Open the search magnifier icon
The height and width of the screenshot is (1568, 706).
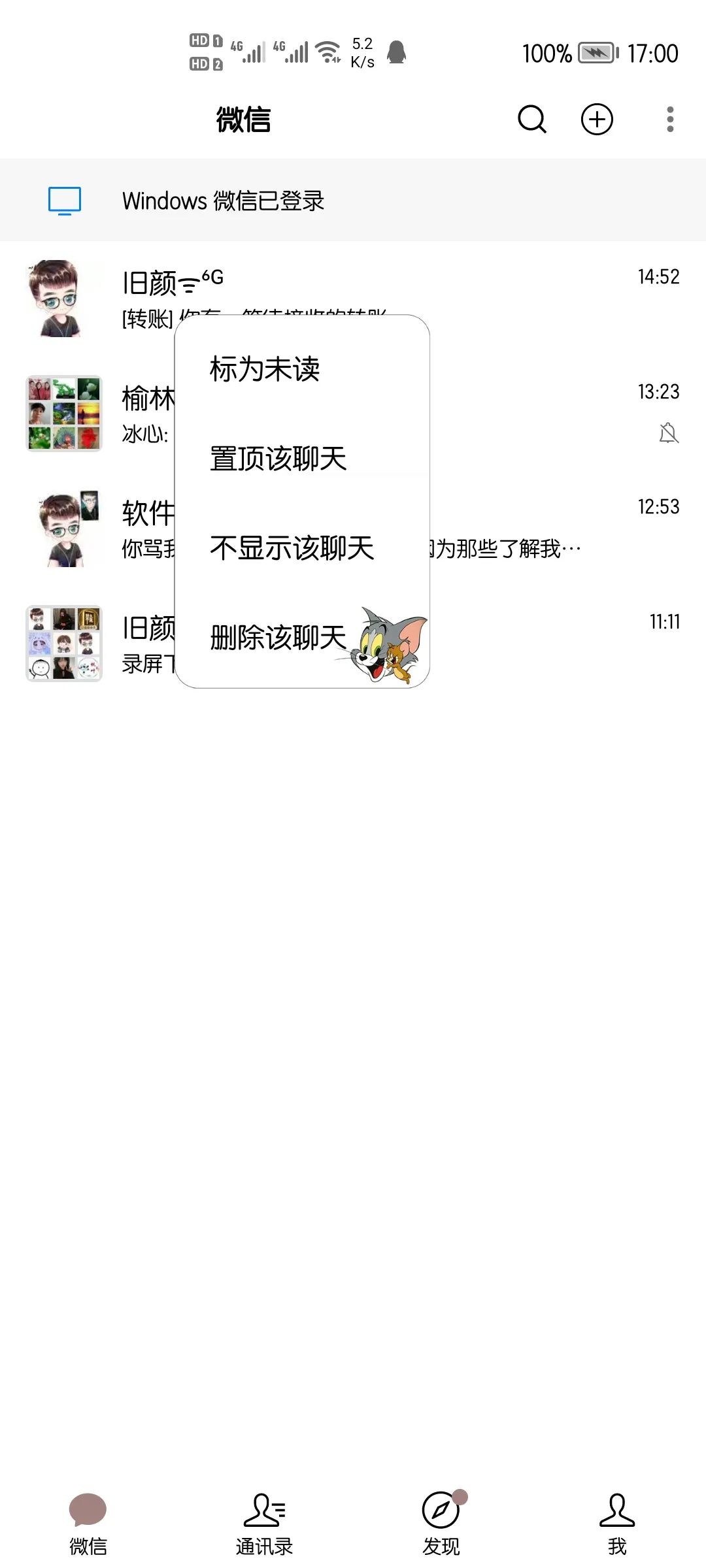click(x=531, y=120)
